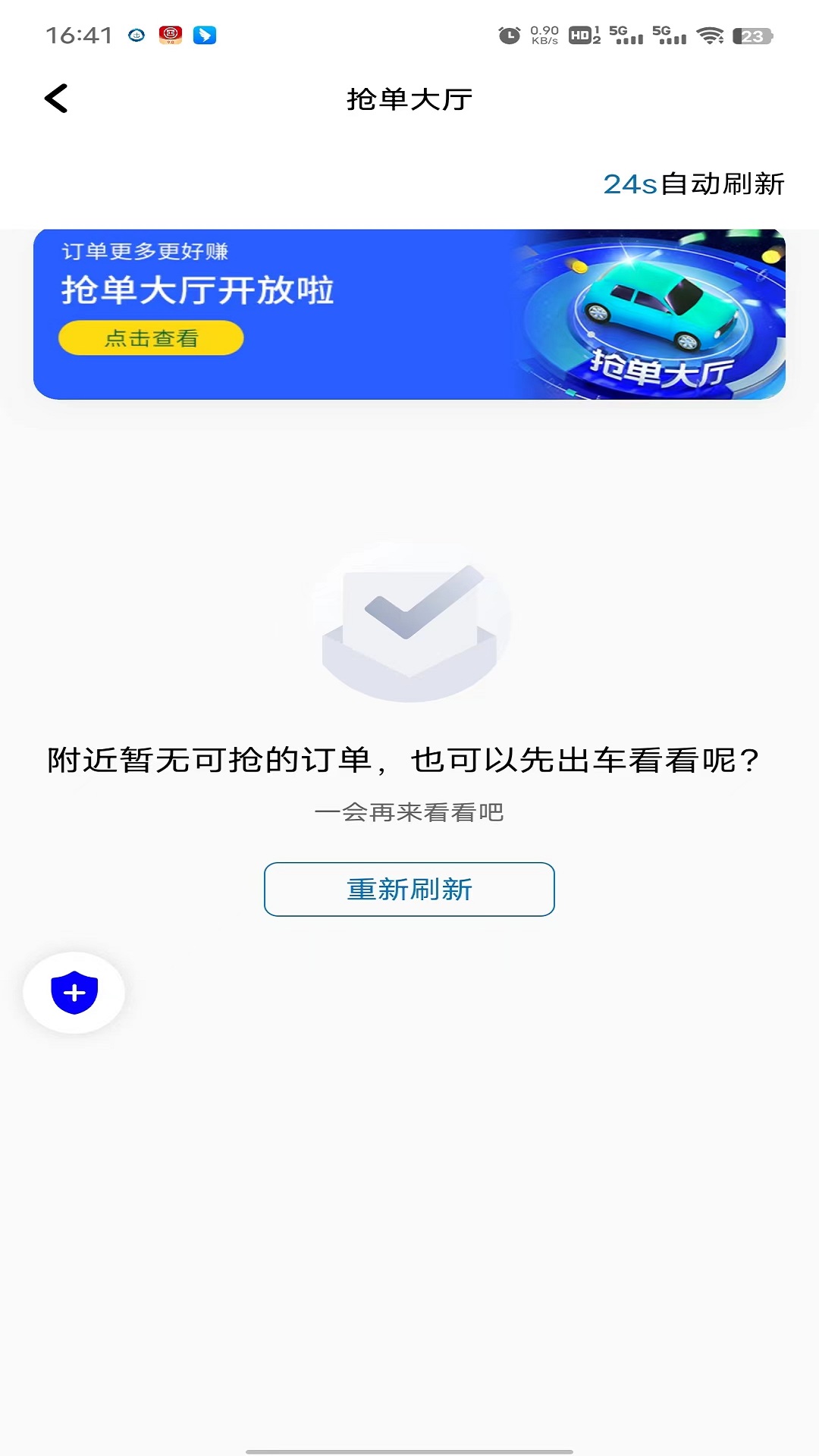The width and height of the screenshot is (819, 1456).
Task: Tap the anchor-style icon next to the clock
Action: 136,34
